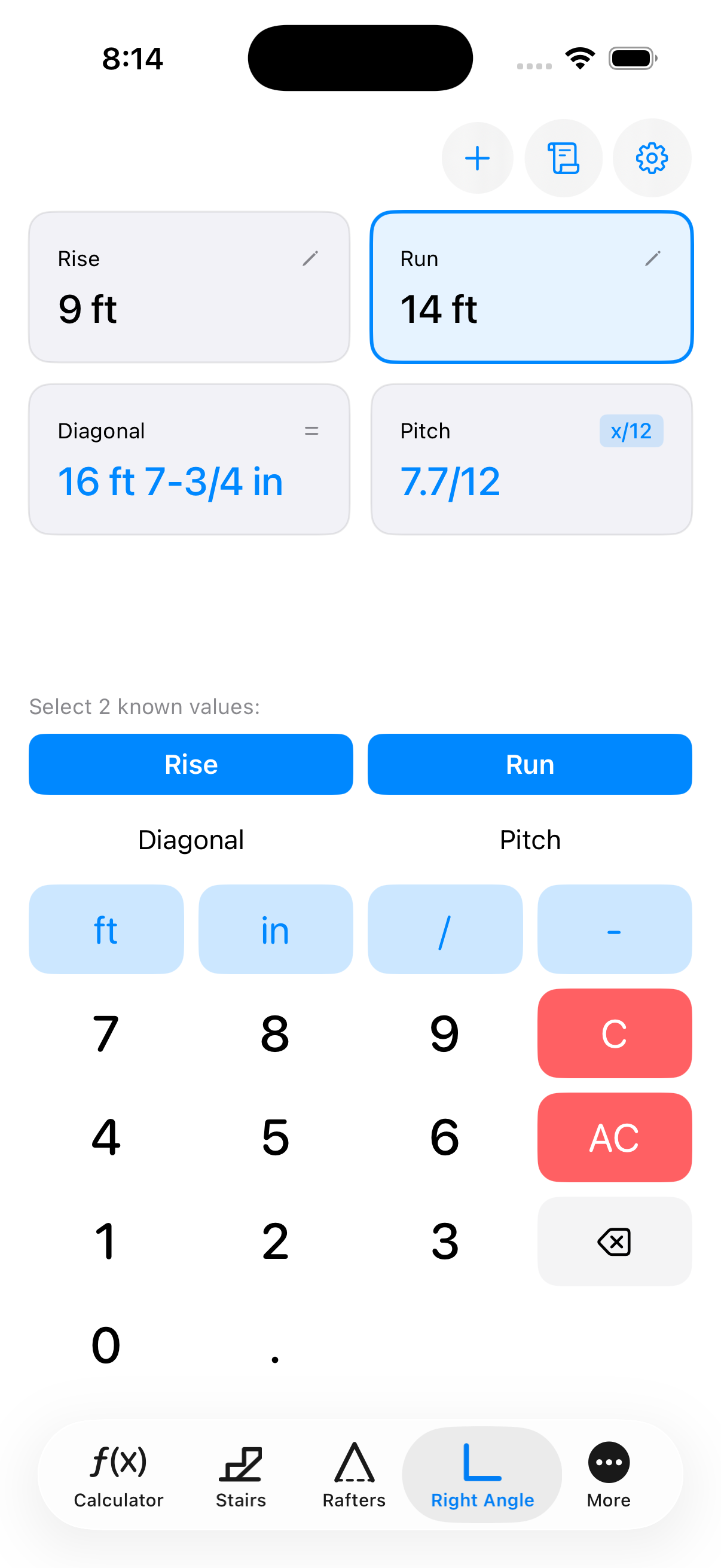Delete last digit with the backspace key
721x1568 pixels.
614,1241
